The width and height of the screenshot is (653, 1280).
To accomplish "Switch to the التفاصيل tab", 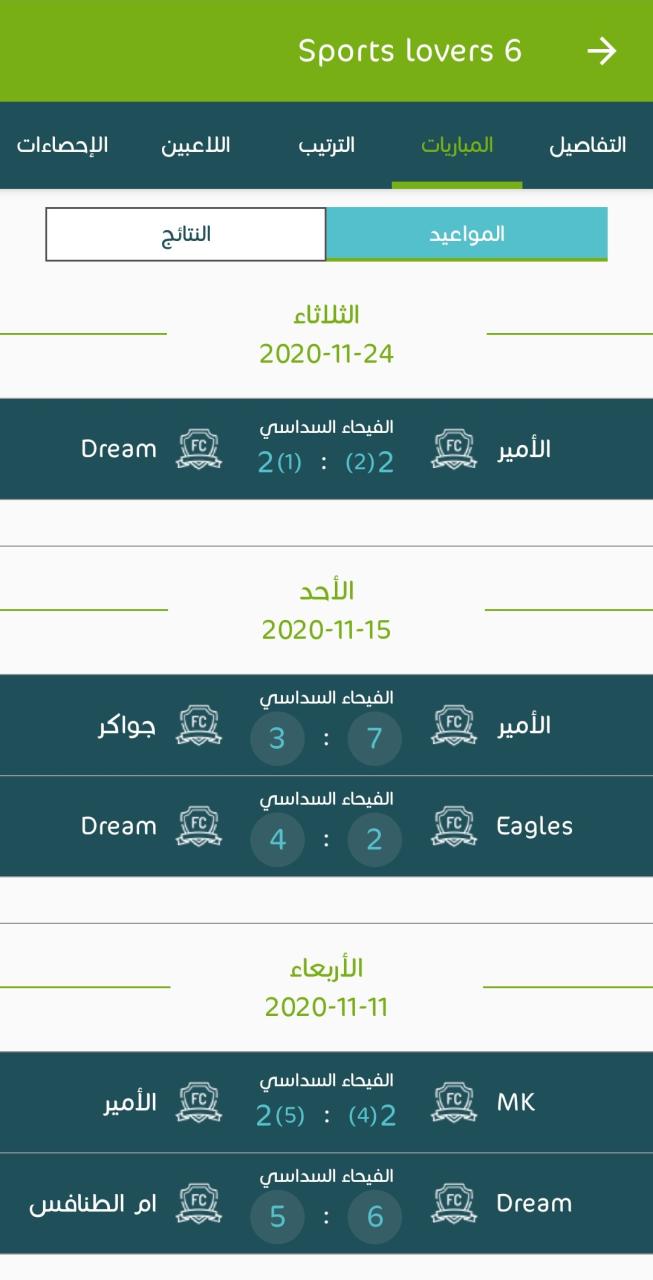I will pos(588,145).
